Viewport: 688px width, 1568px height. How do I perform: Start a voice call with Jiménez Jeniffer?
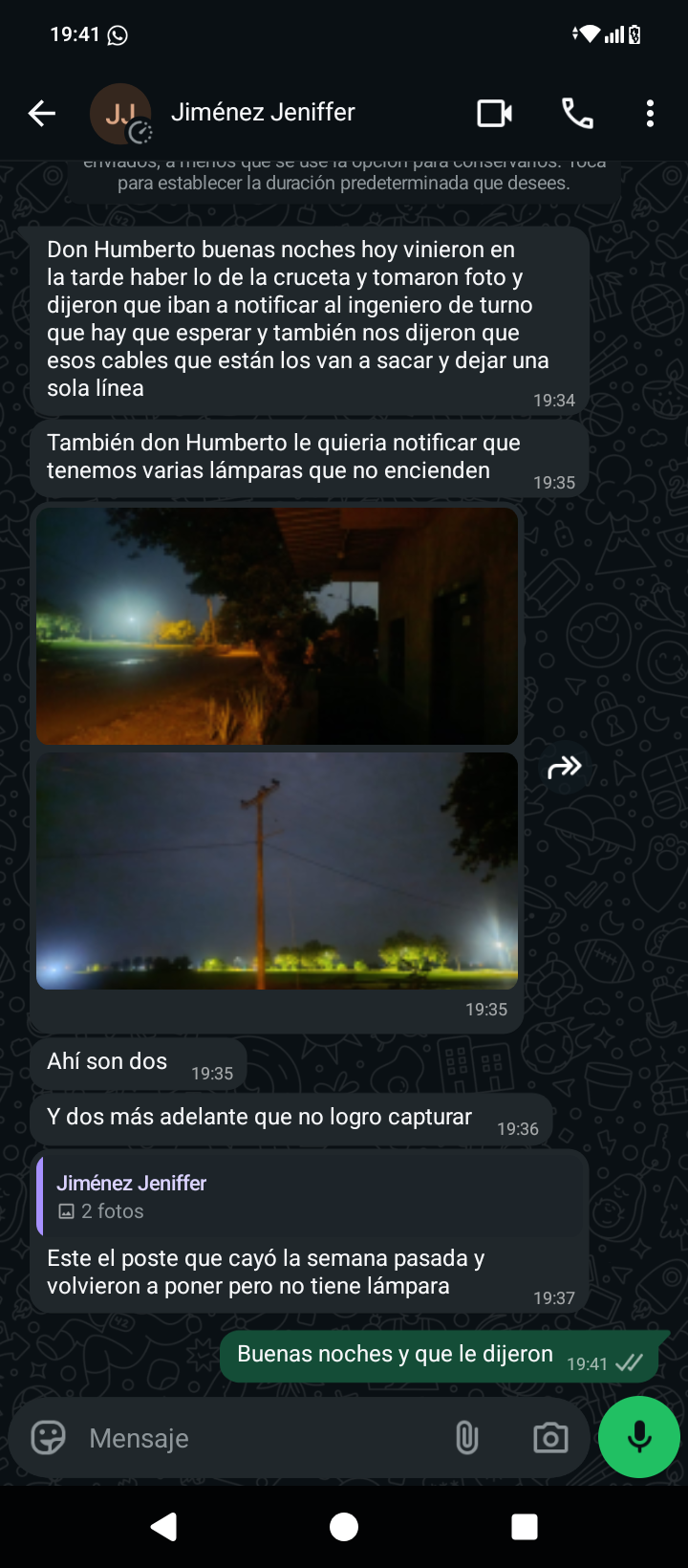tap(577, 114)
